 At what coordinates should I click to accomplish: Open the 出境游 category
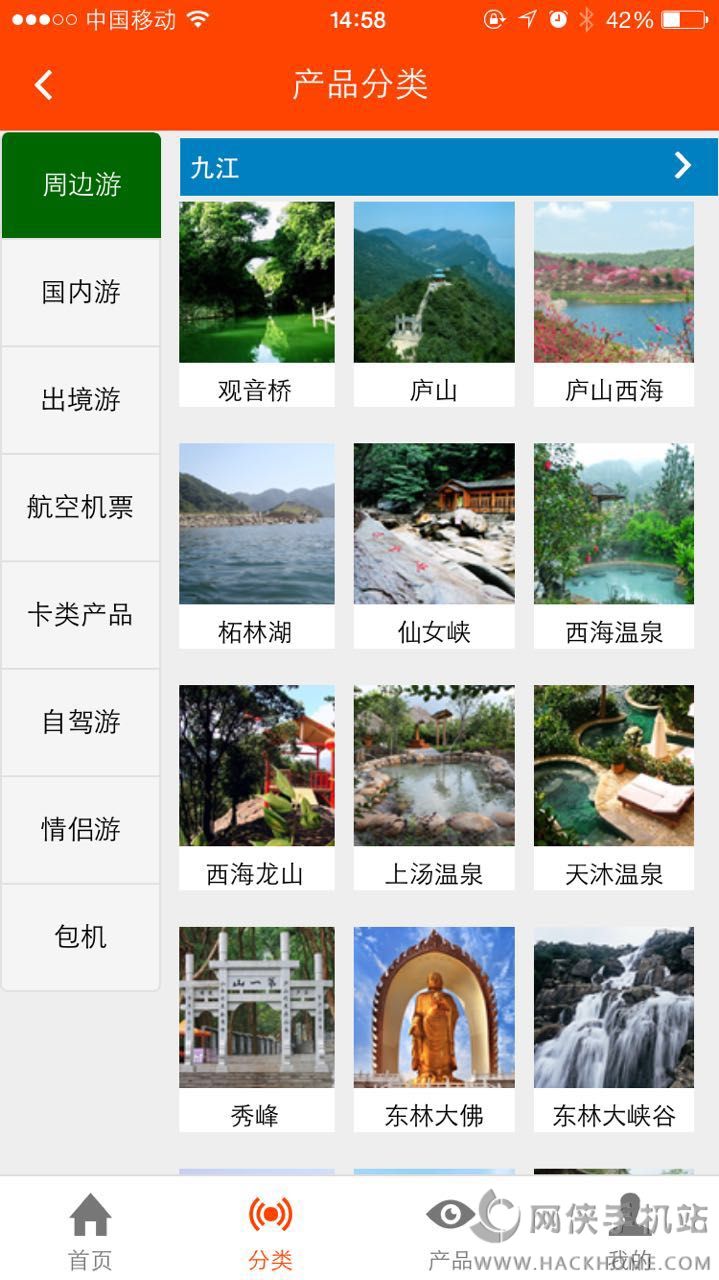(x=81, y=400)
